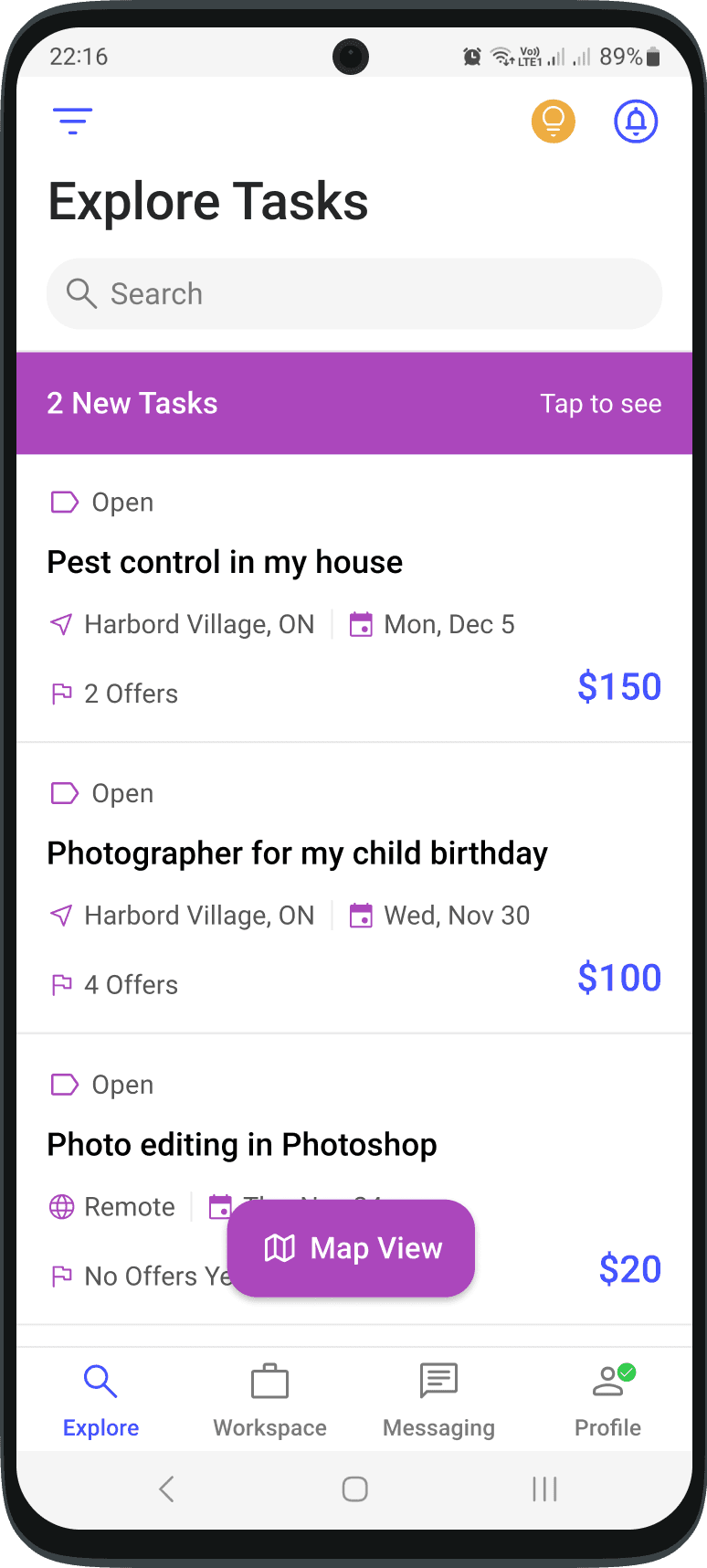
Task: Open the Profile tab
Action: [607, 1398]
